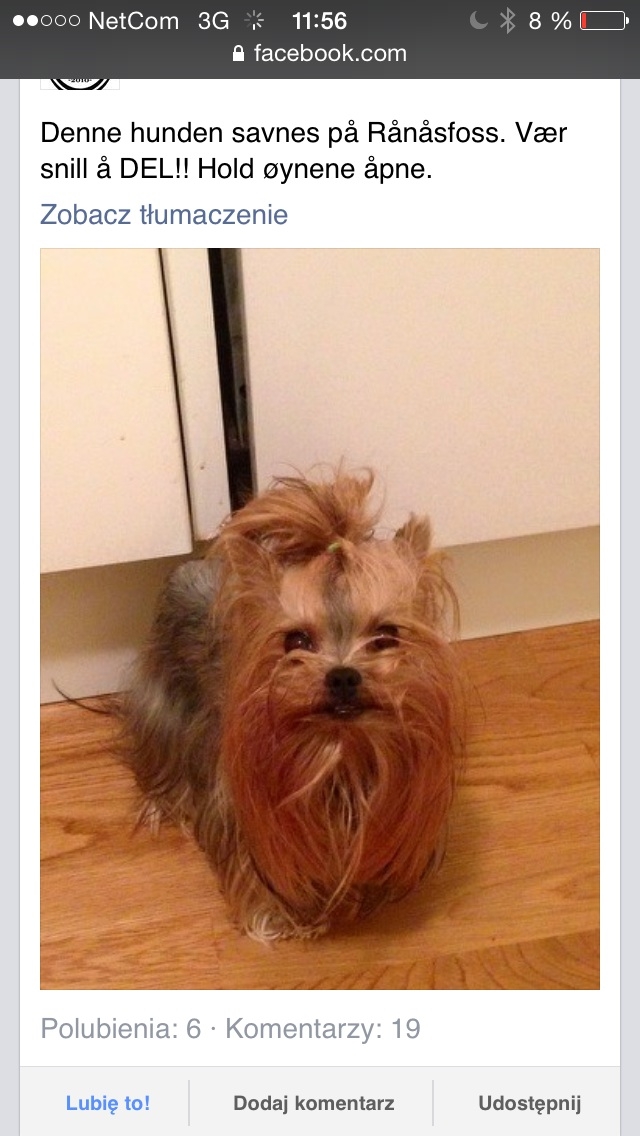The image size is (640, 1136).
Task: Tap the Zobacz tłumaczenie translation link
Action: (164, 214)
